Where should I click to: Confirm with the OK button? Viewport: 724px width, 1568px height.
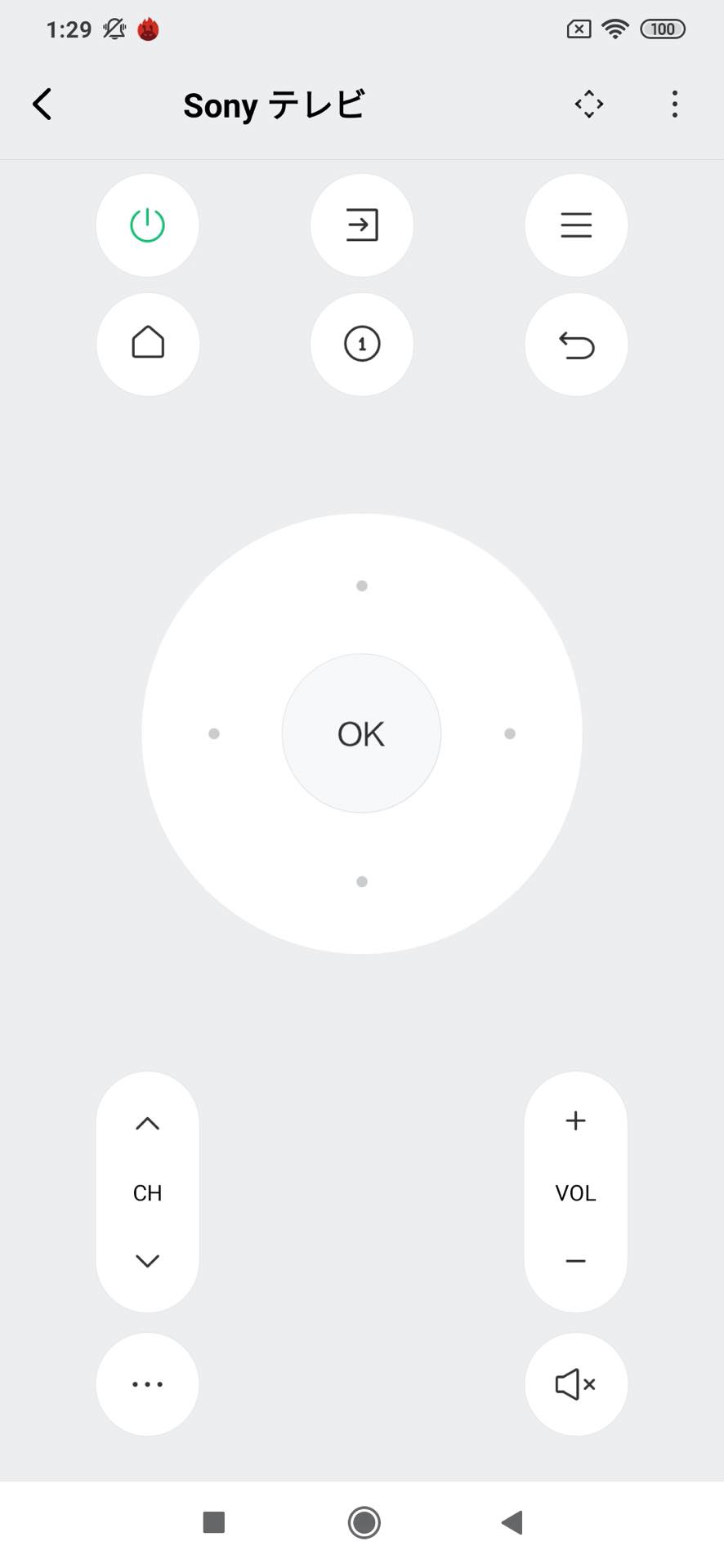[x=361, y=733]
